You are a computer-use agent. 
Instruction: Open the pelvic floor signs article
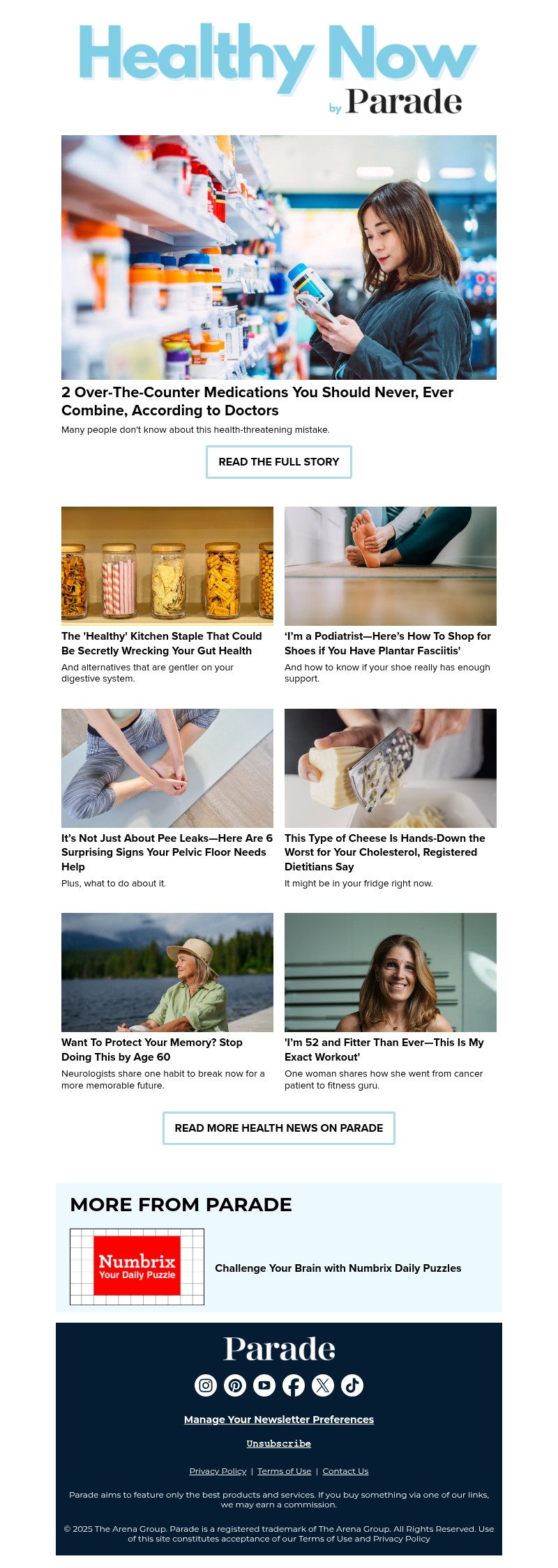click(x=167, y=852)
